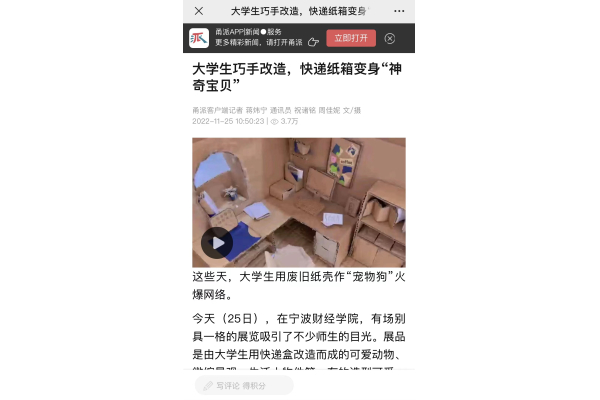
Task: Play the cardboard craft video
Action: point(216,242)
